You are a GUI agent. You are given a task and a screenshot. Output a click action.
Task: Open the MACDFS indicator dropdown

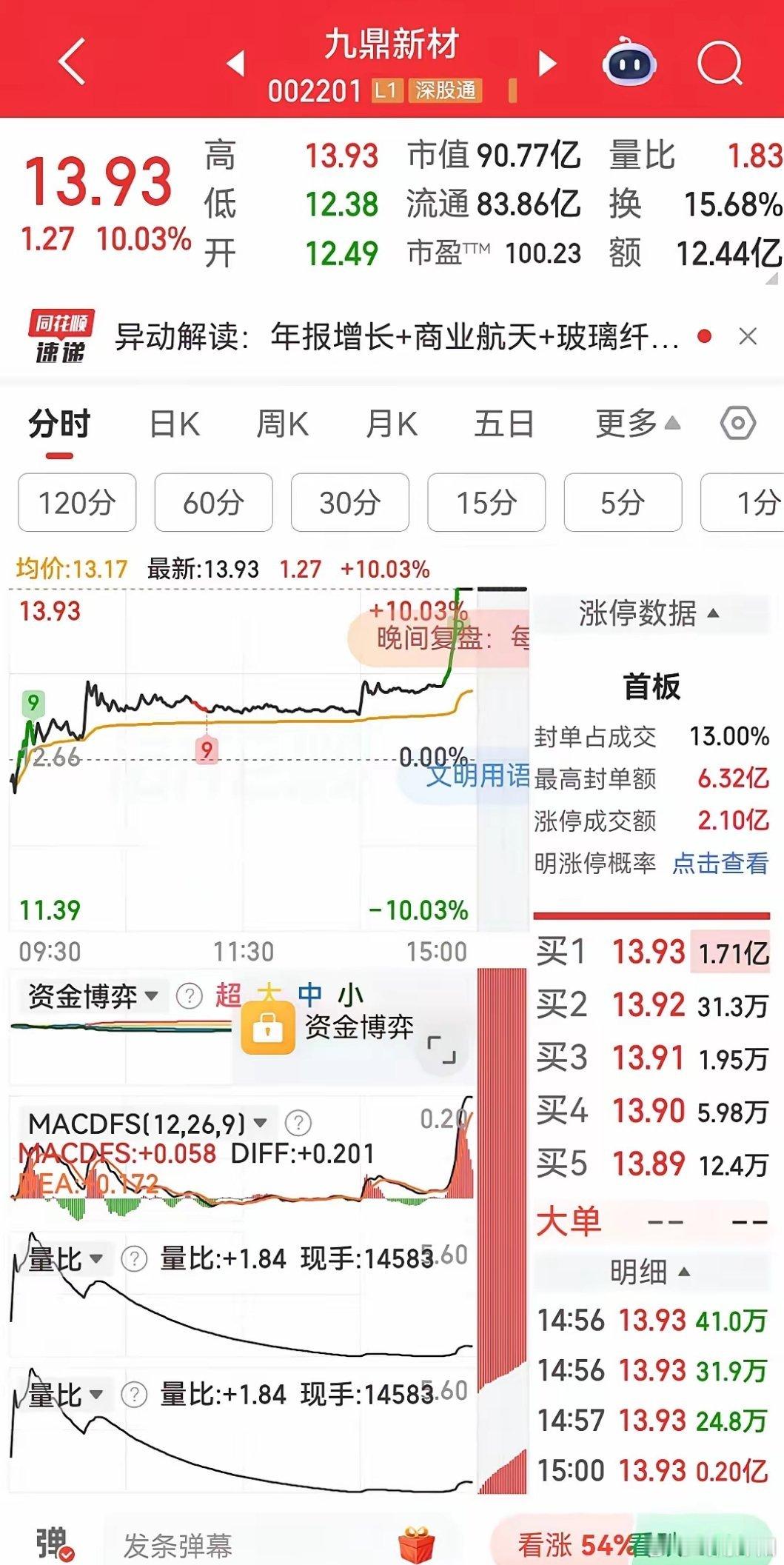[x=261, y=1122]
